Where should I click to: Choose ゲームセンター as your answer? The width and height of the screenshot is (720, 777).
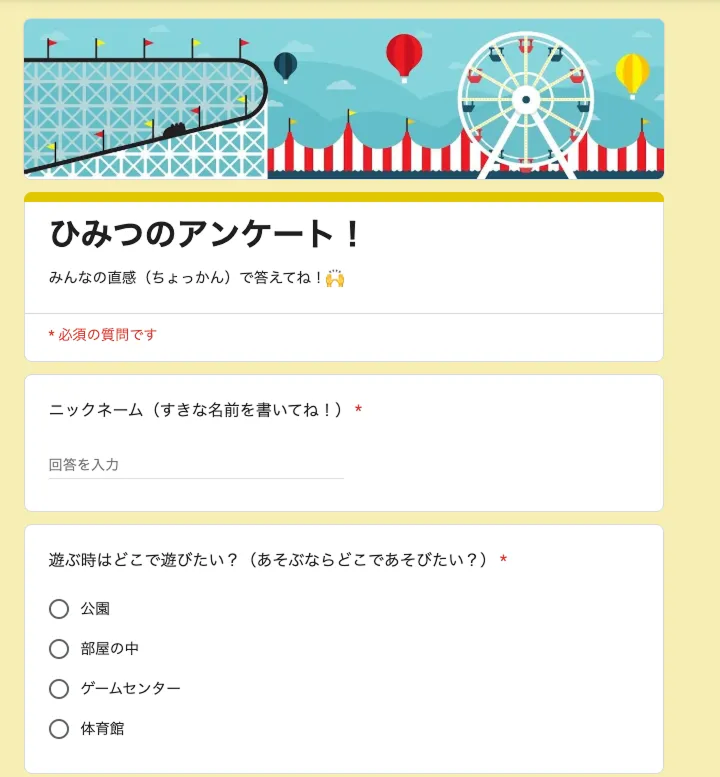click(57, 688)
